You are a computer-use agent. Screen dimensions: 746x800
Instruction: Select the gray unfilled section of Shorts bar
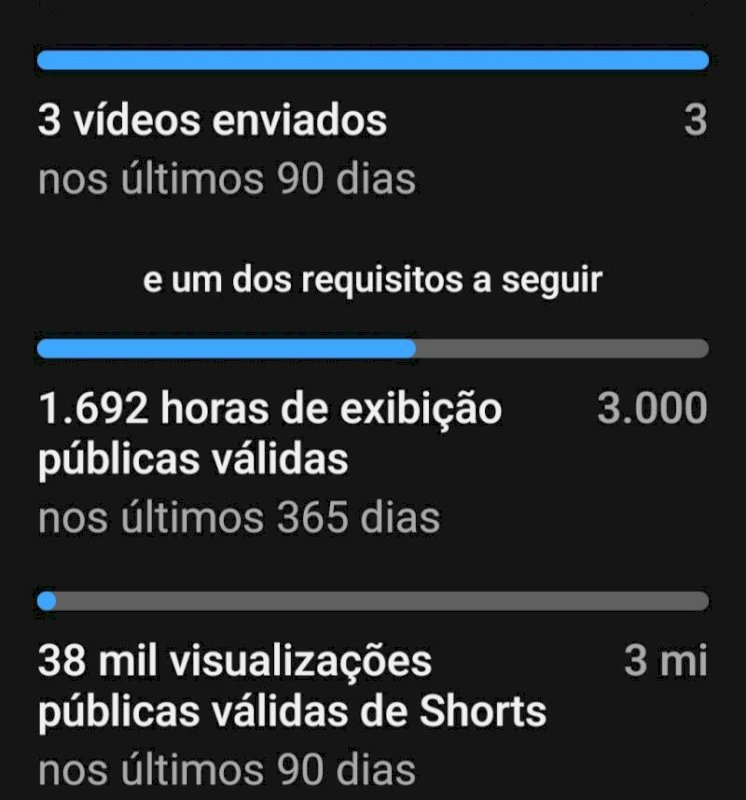pos(400,599)
